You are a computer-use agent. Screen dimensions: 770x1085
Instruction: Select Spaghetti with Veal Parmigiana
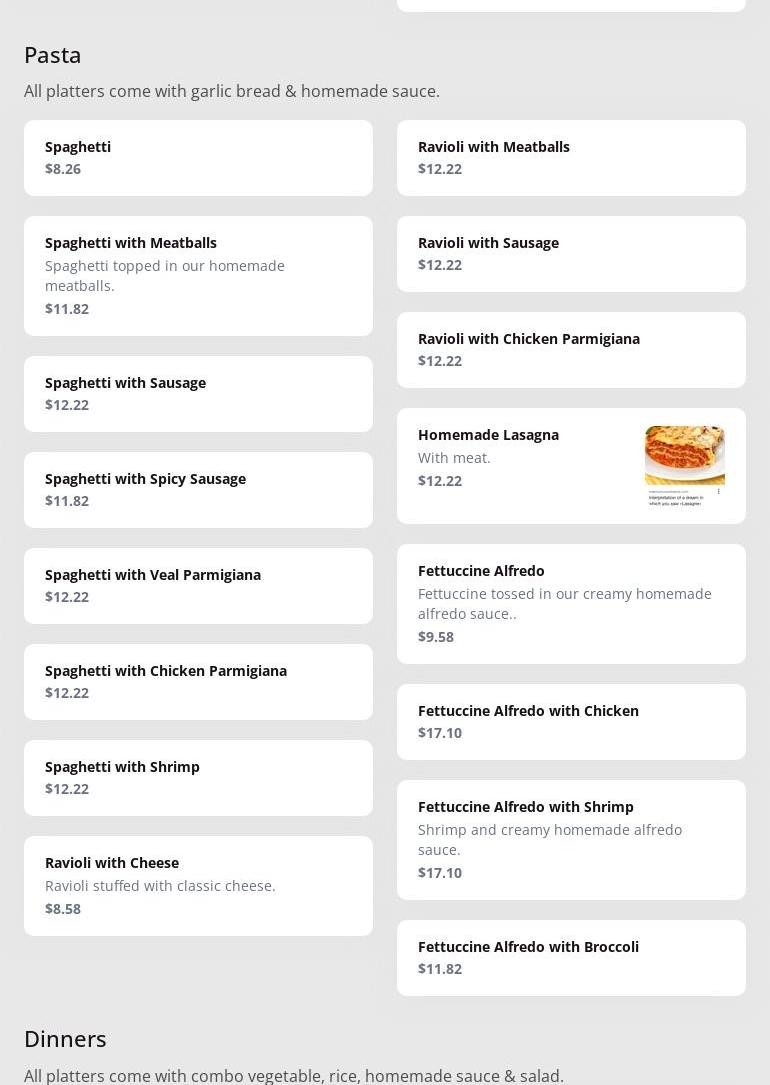(x=198, y=586)
